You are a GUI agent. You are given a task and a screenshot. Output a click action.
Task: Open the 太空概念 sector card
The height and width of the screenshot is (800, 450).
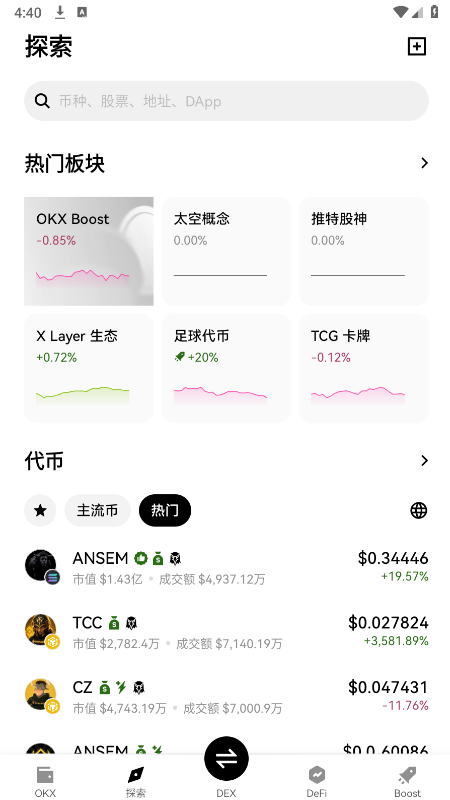[226, 251]
